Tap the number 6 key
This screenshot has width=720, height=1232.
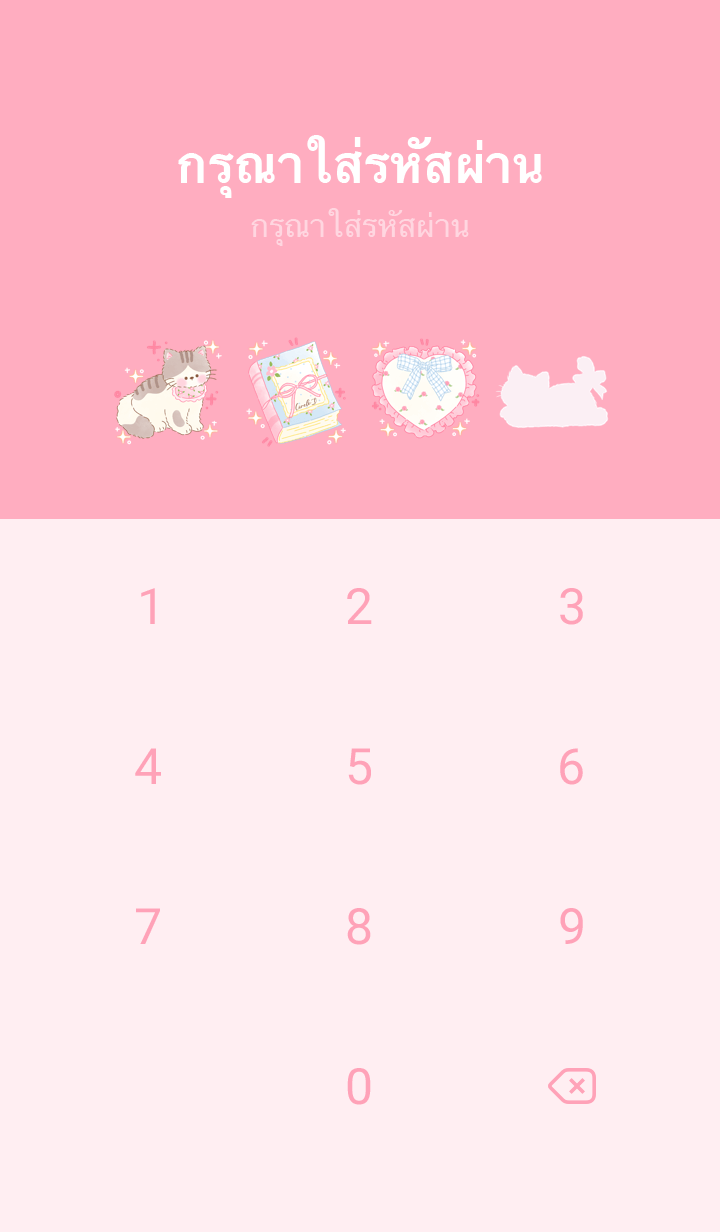(571, 767)
